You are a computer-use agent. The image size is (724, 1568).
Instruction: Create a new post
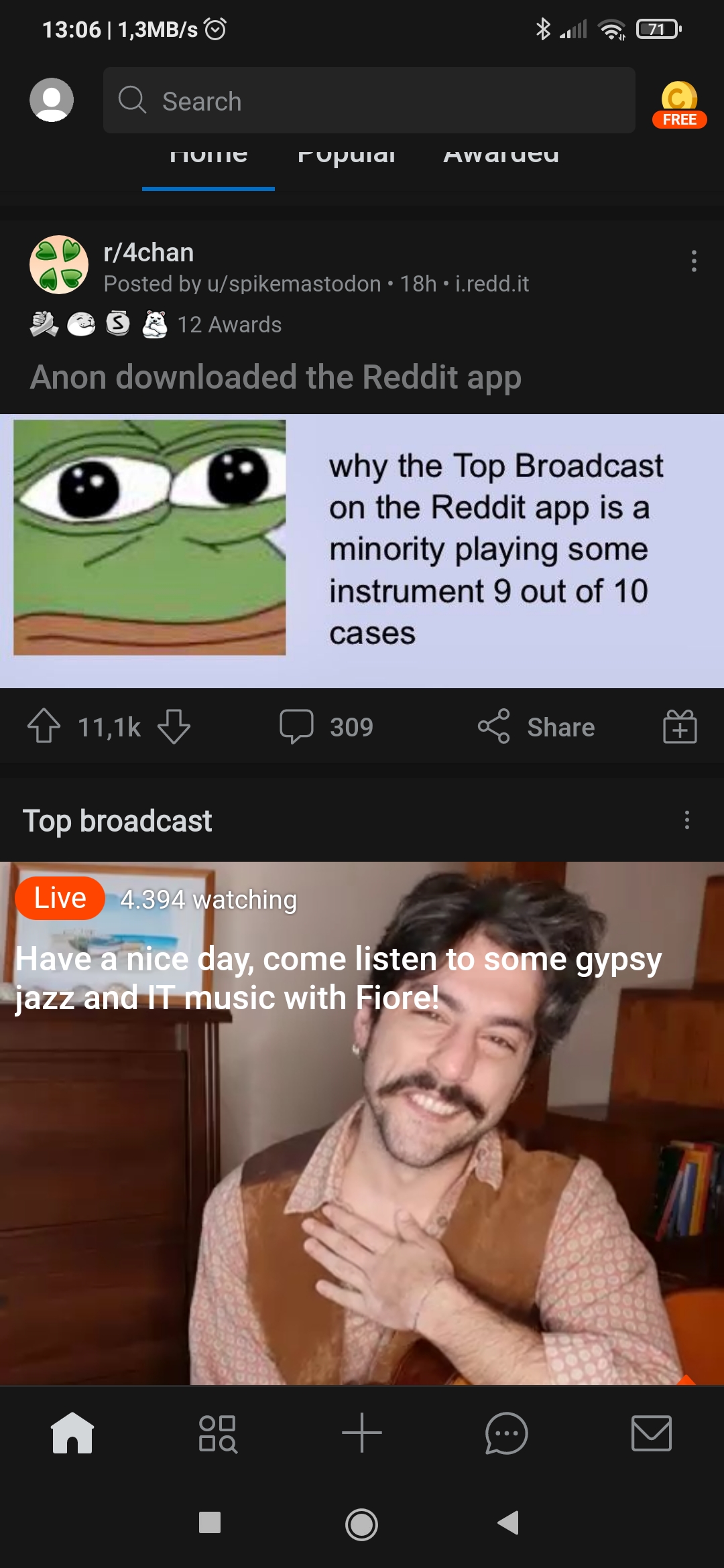(x=362, y=1433)
